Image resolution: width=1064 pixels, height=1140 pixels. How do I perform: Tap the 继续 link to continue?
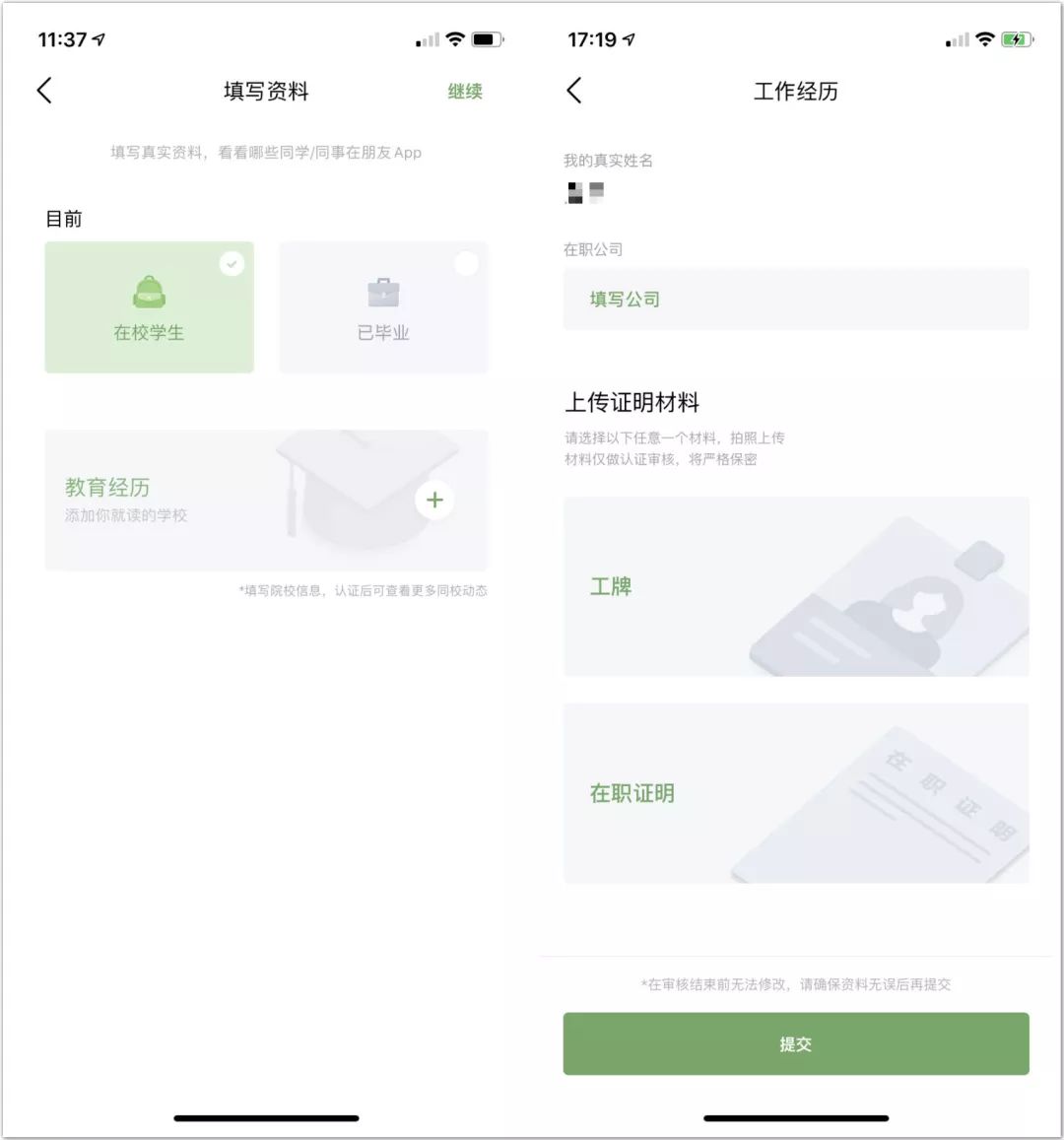pos(464,90)
